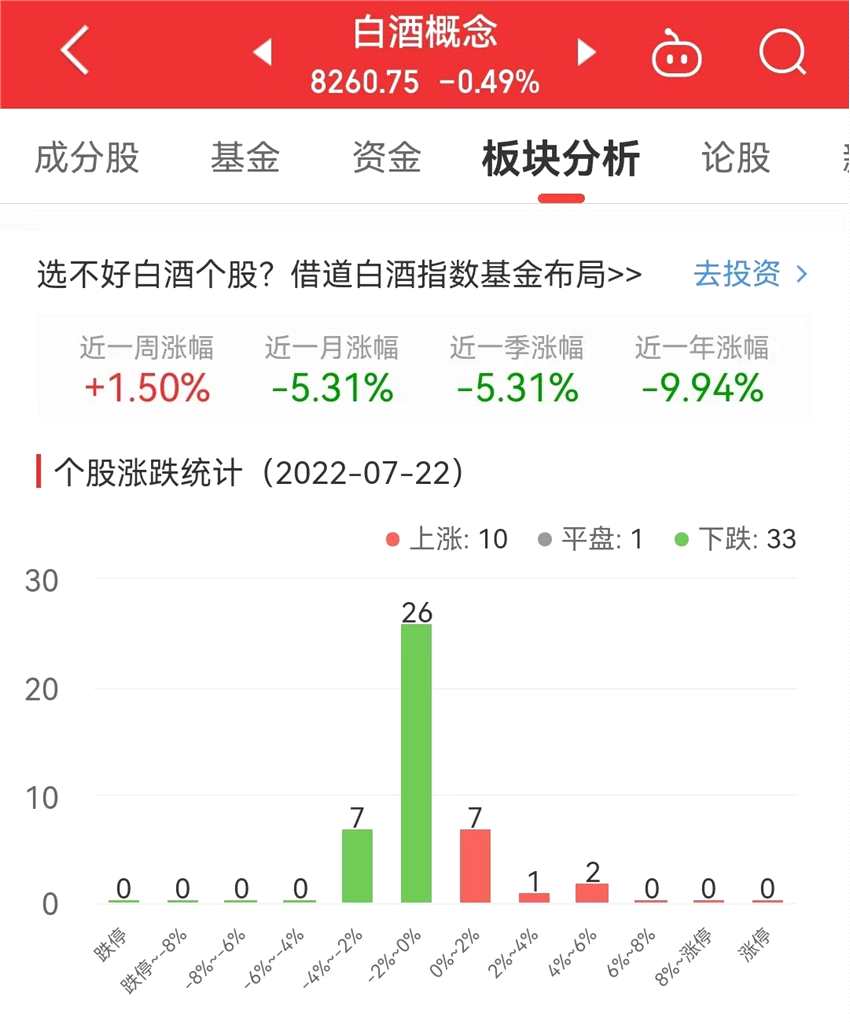
Task: Switch to the 论股 tab
Action: point(736,158)
